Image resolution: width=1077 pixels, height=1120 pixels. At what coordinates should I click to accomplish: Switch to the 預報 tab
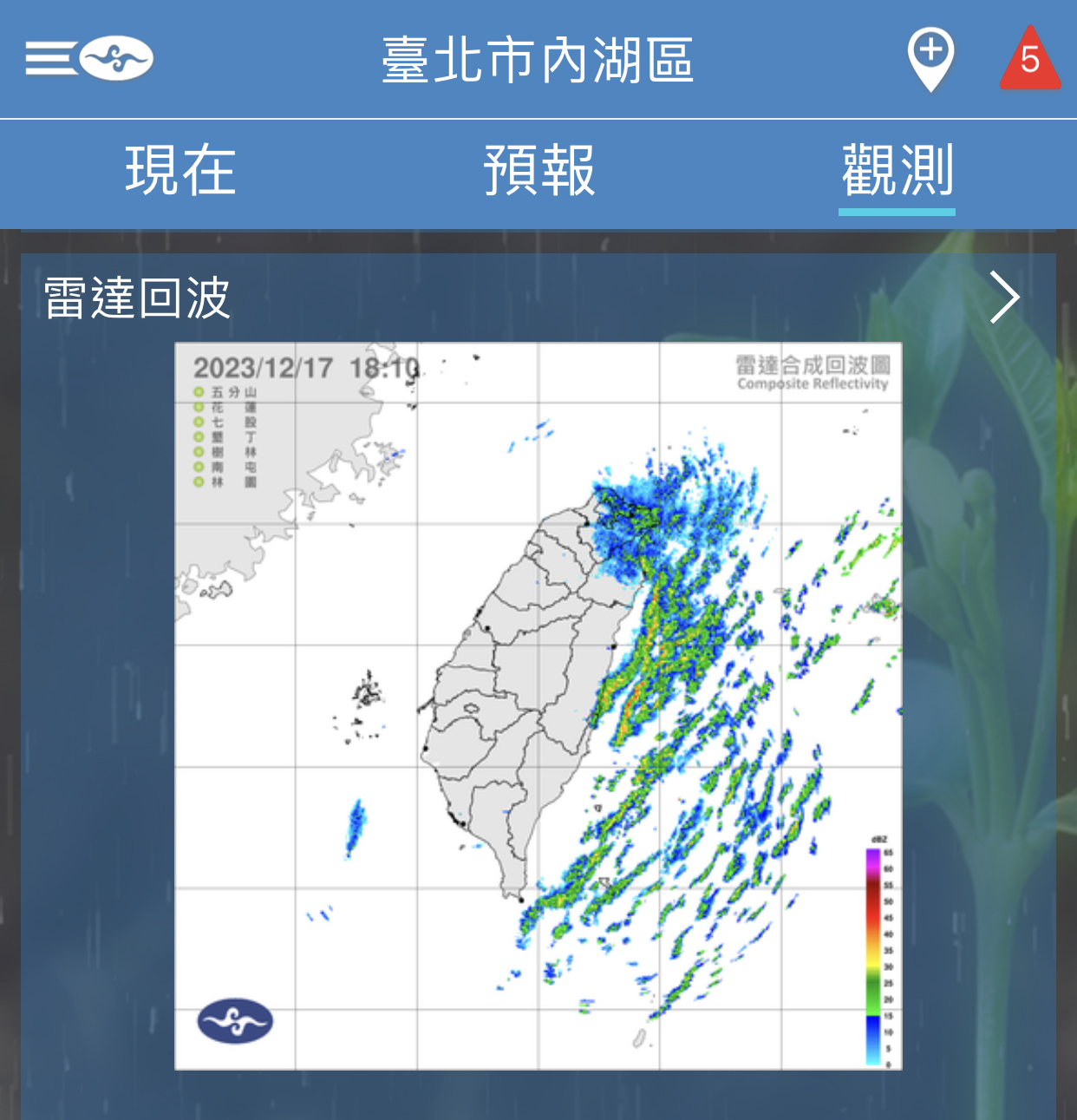[x=538, y=170]
